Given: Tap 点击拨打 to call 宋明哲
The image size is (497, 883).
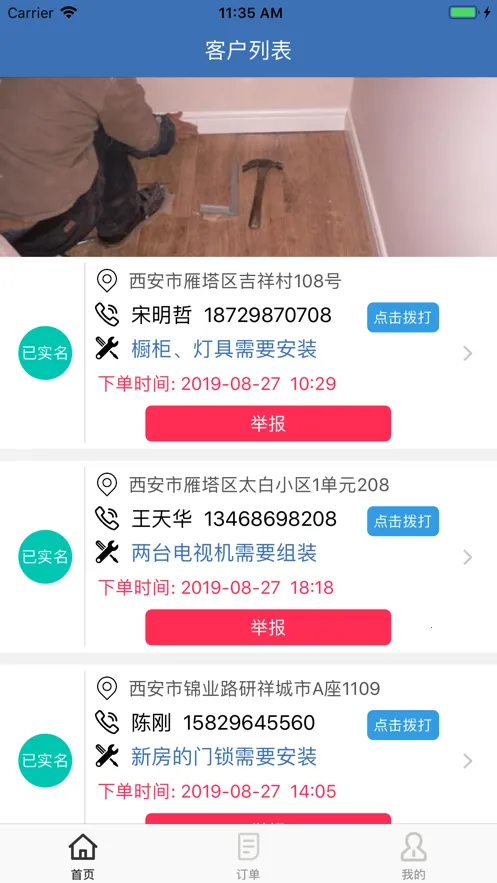Looking at the screenshot, I should tap(403, 317).
